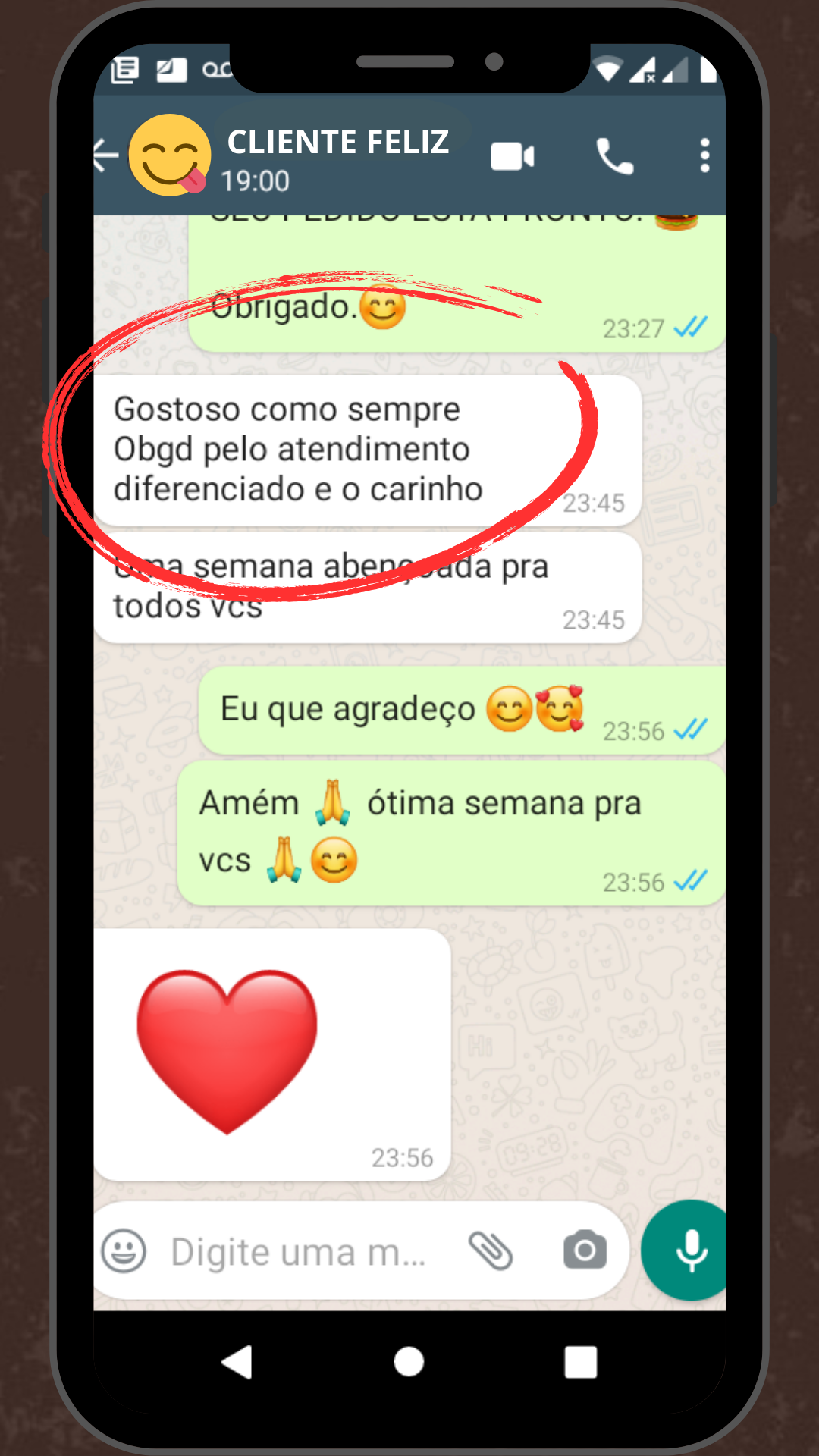Tap the Android back navigation triangle
Viewport: 819px width, 1456px height.
tap(237, 1363)
